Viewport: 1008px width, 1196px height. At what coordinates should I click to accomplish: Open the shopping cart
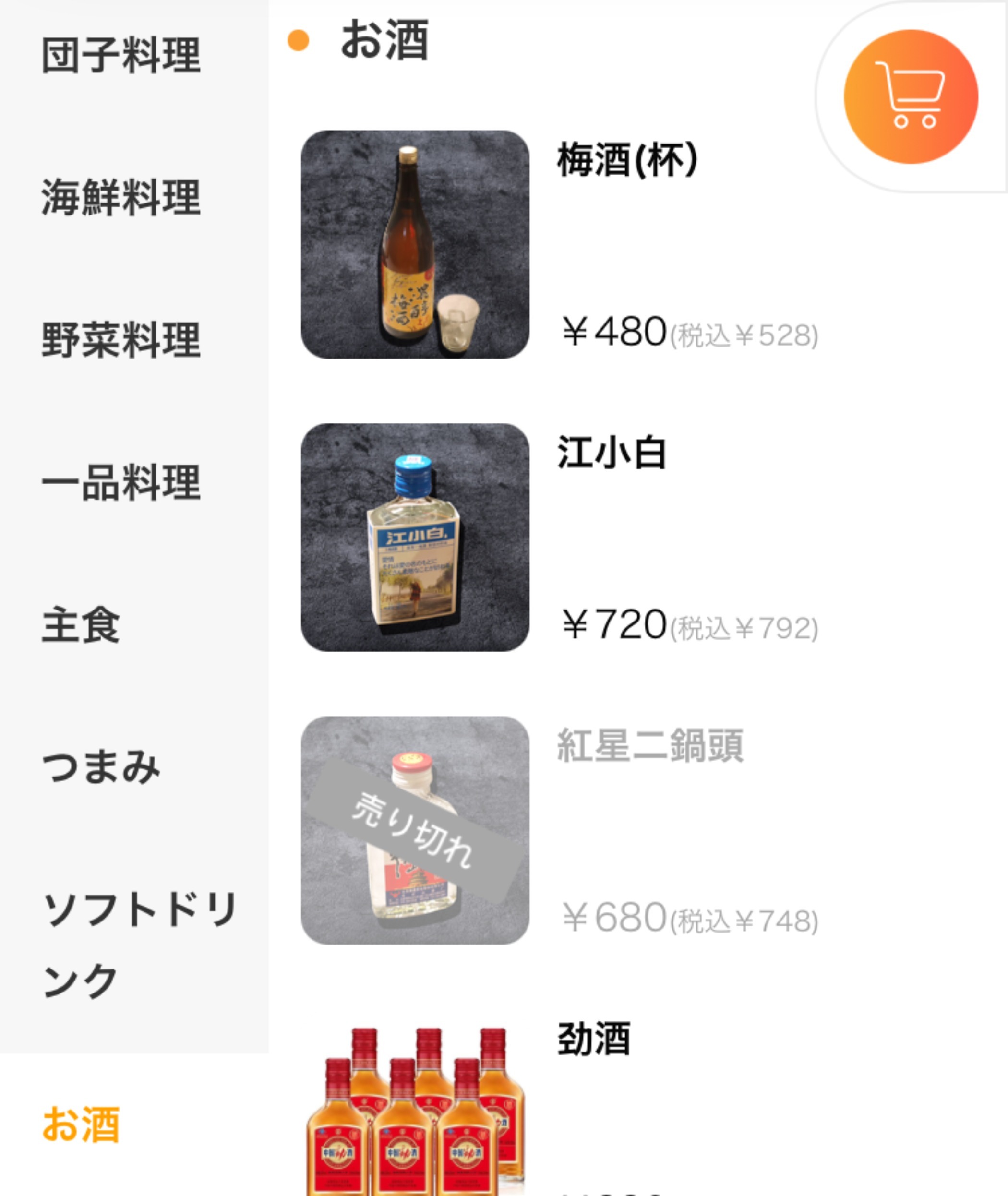pyautogui.click(x=910, y=96)
